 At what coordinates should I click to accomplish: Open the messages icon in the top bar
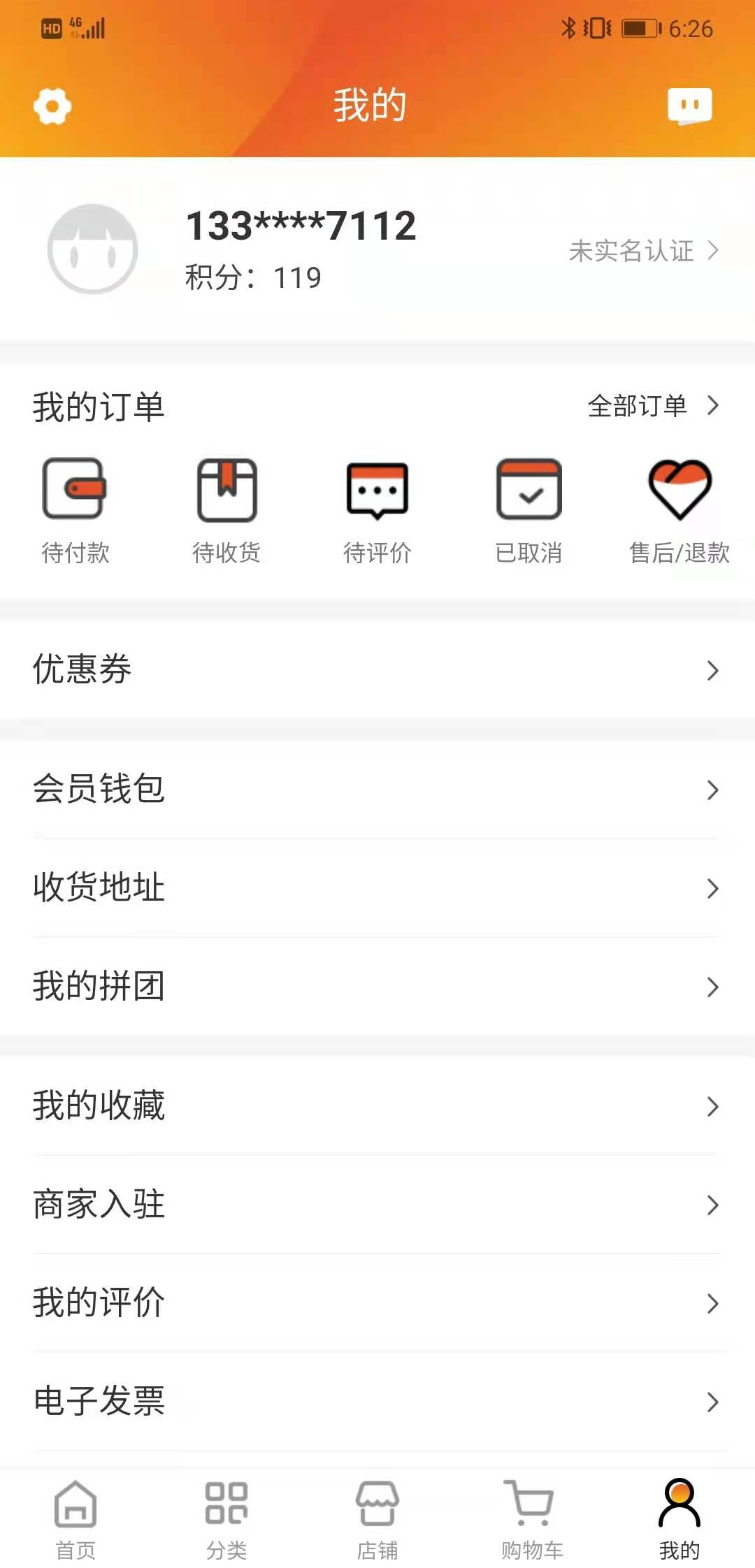pos(689,106)
